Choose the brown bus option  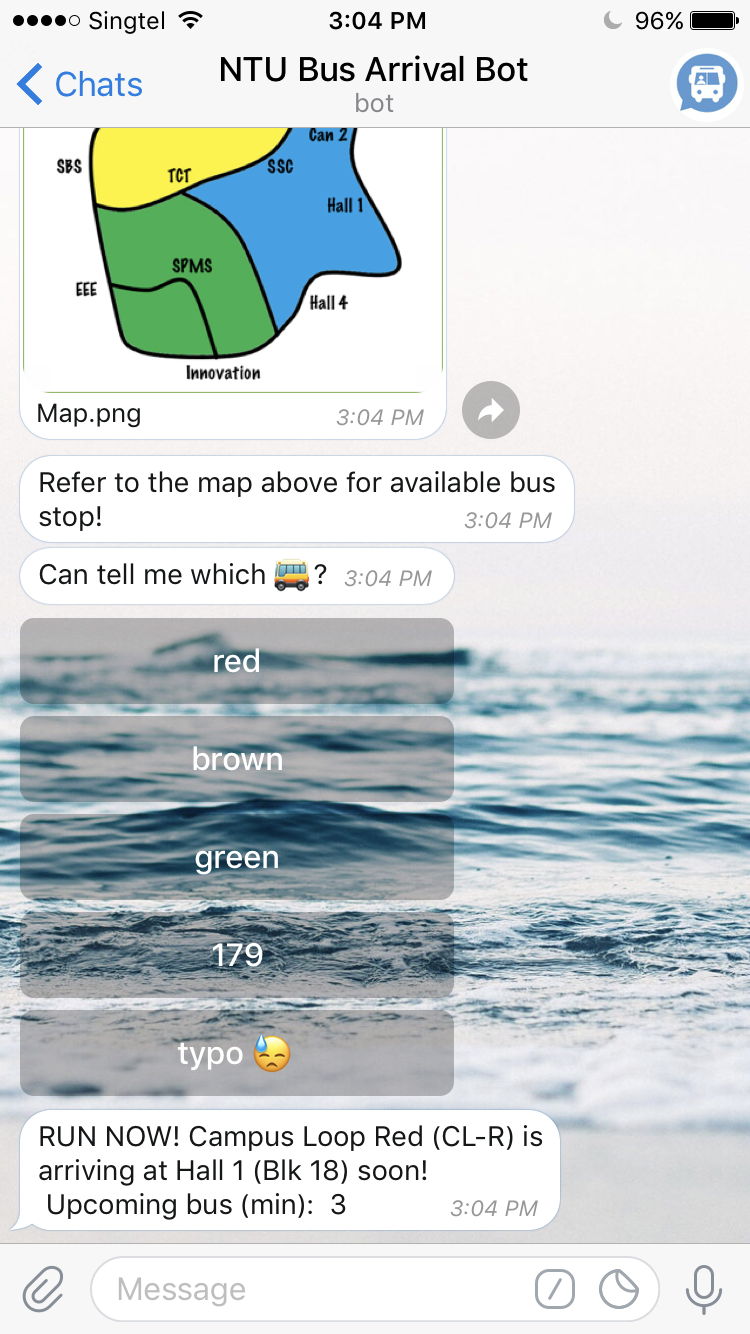tap(237, 759)
